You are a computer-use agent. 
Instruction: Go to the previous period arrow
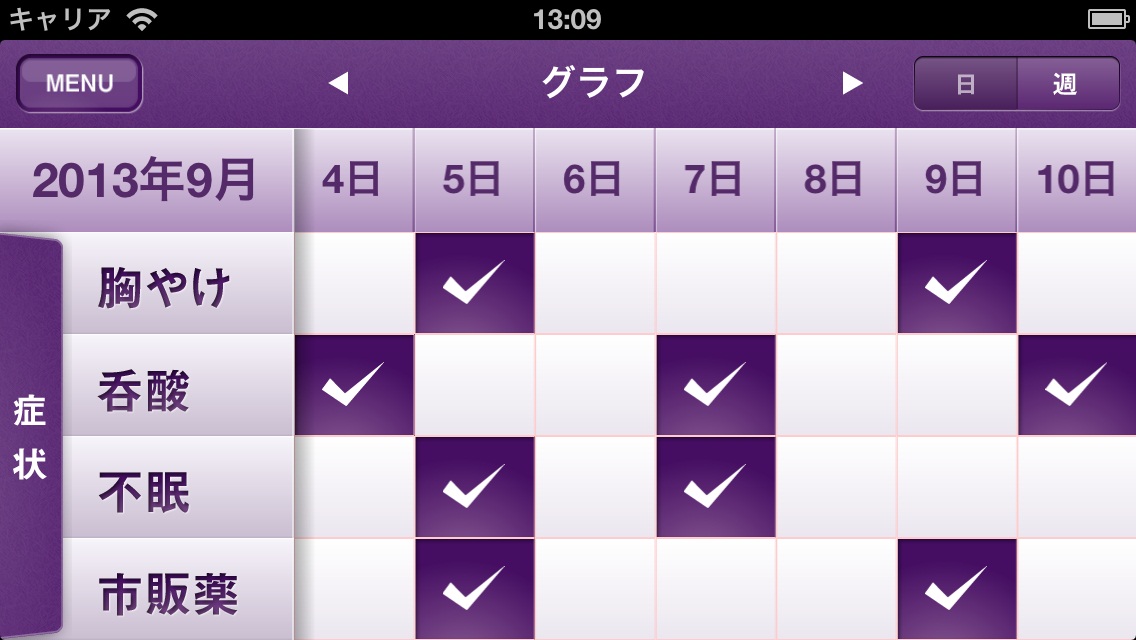pyautogui.click(x=338, y=84)
